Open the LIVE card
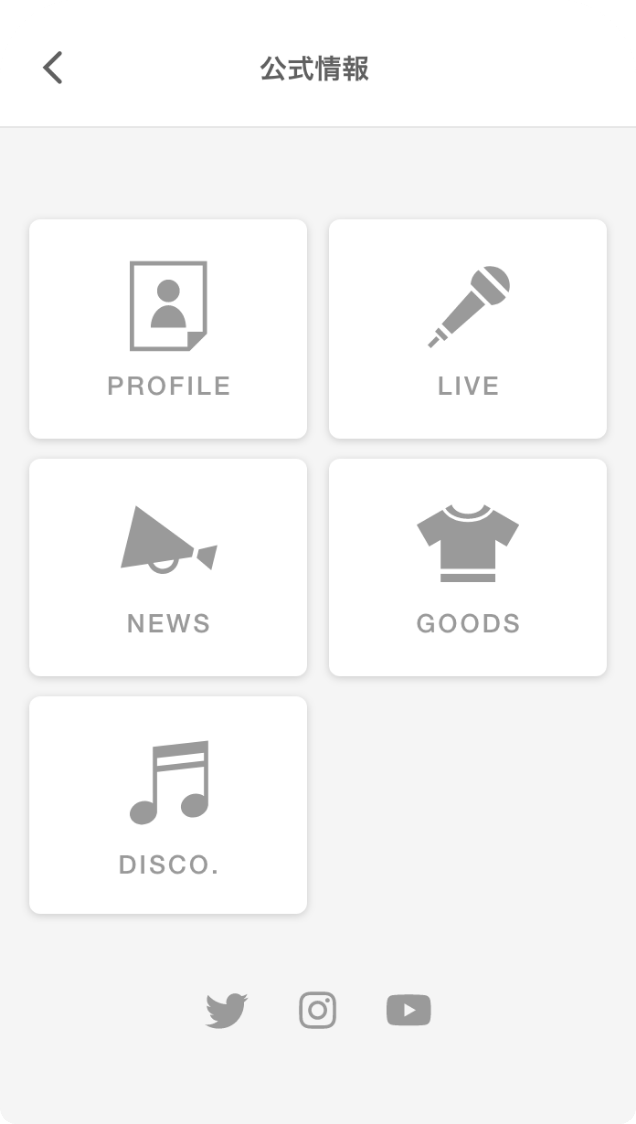 [x=467, y=329]
